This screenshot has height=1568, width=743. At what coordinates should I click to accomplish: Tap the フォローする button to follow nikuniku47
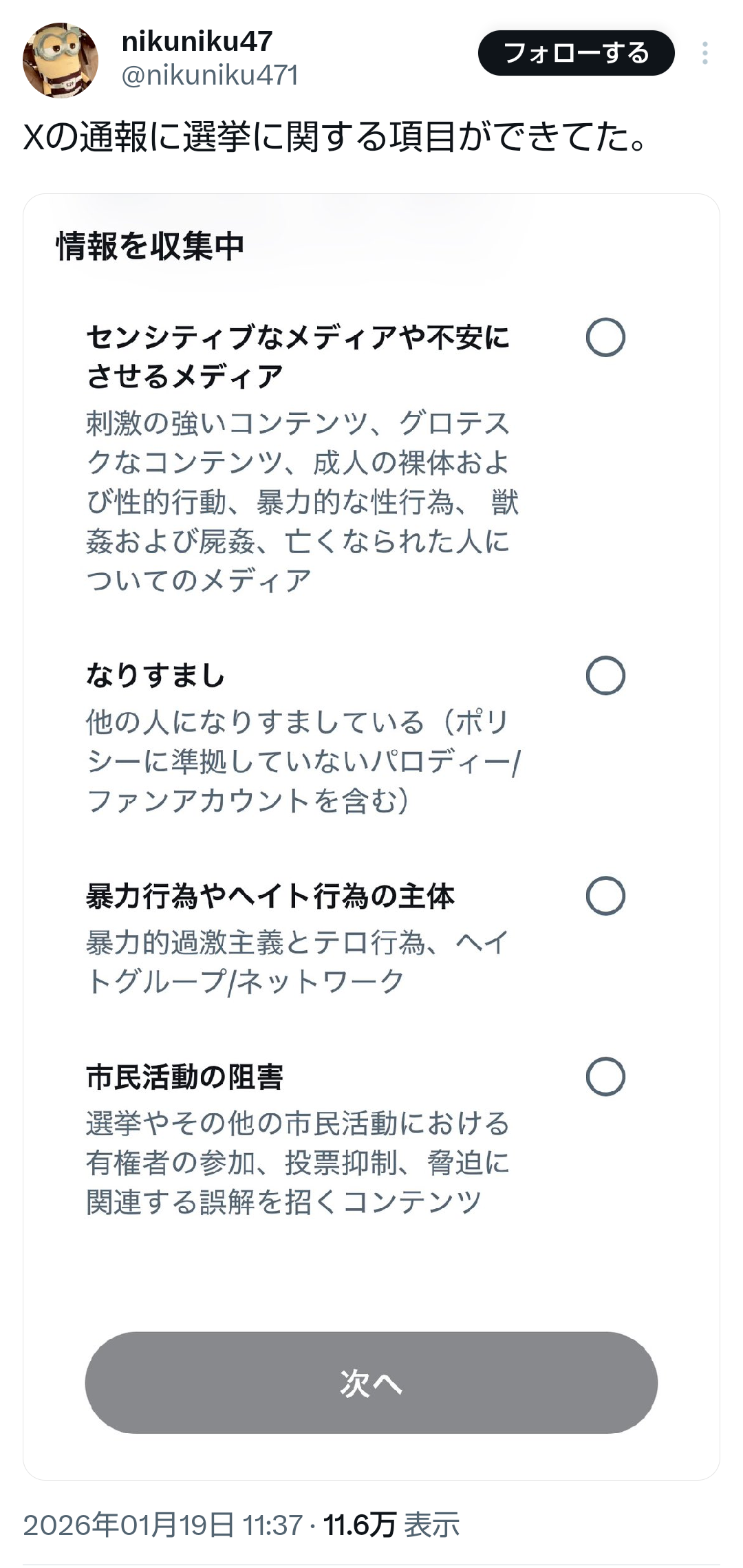click(576, 53)
